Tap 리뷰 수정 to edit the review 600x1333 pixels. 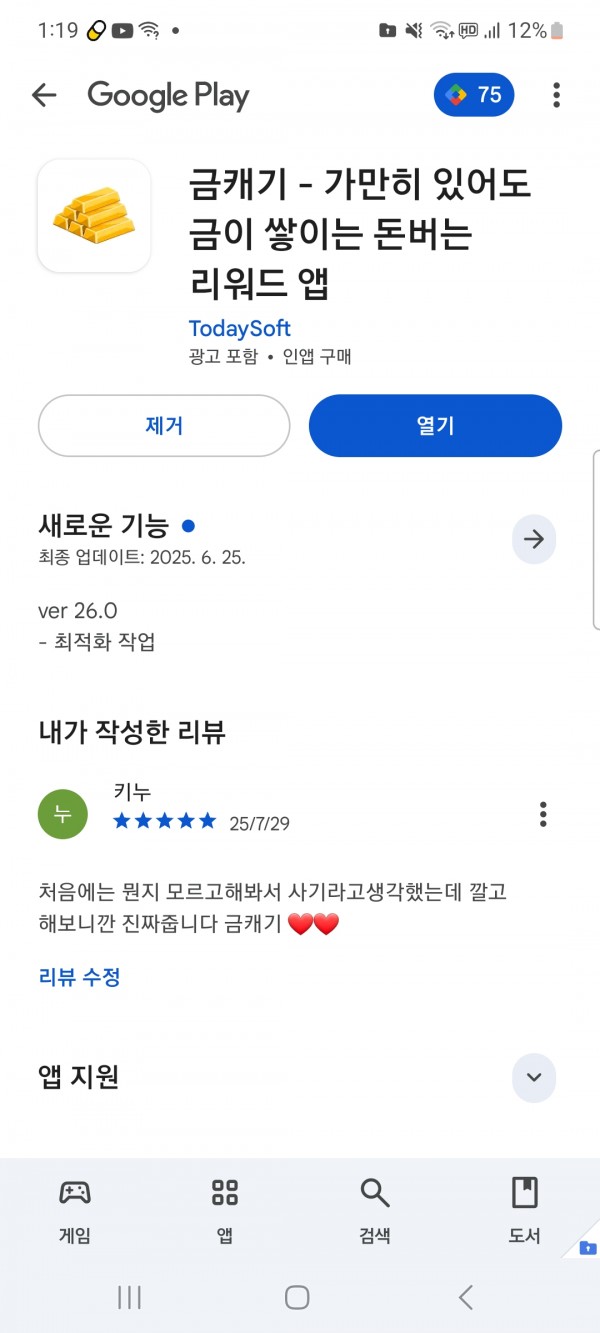pos(80,977)
